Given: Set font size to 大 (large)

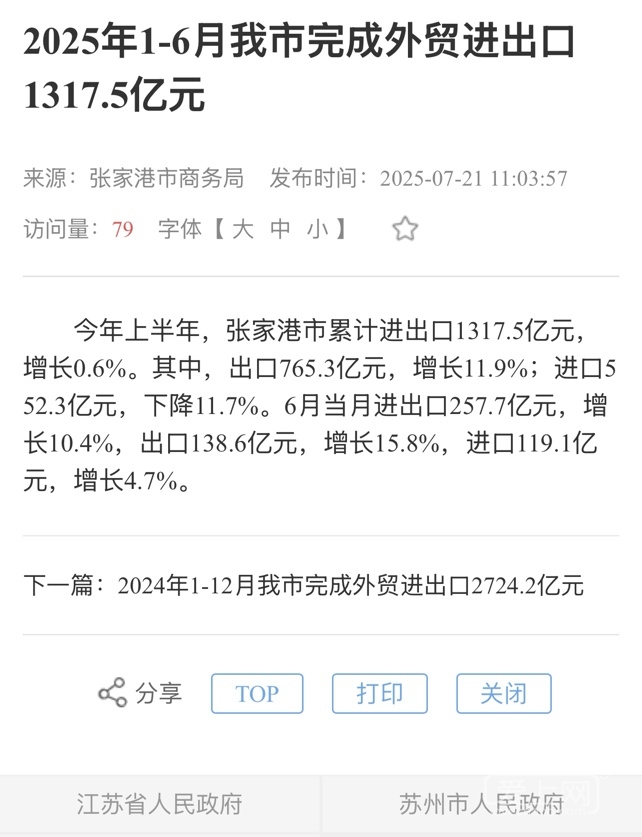Looking at the screenshot, I should [x=243, y=229].
